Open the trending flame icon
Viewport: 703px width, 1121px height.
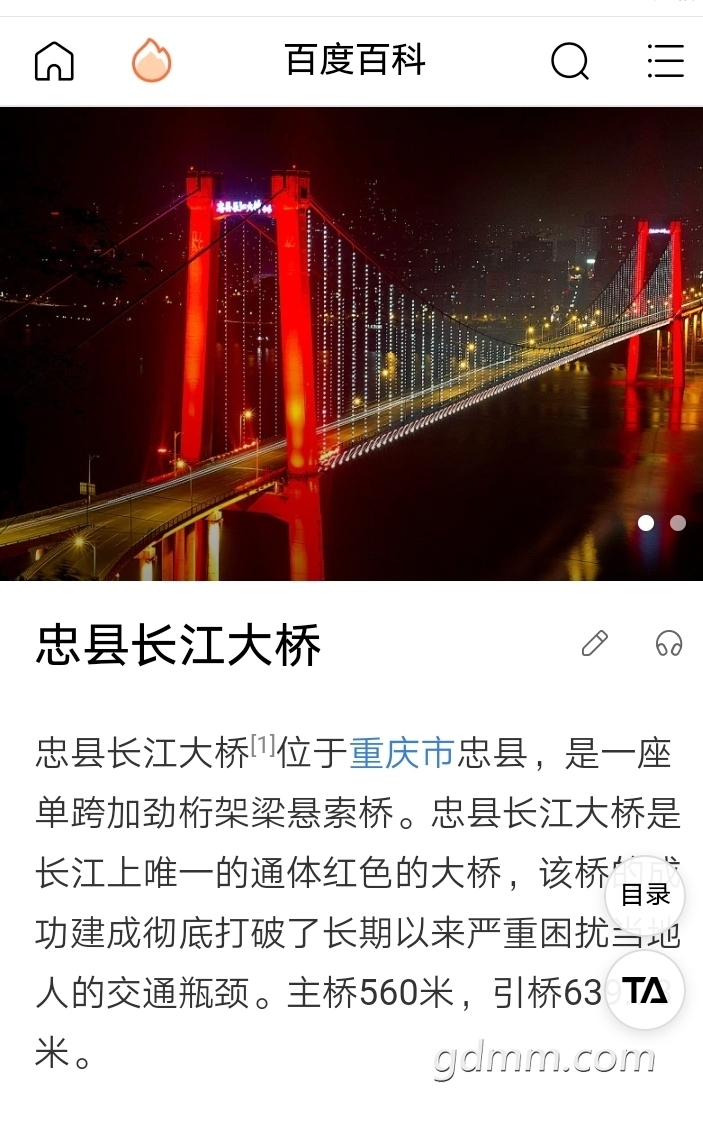pyautogui.click(x=151, y=61)
